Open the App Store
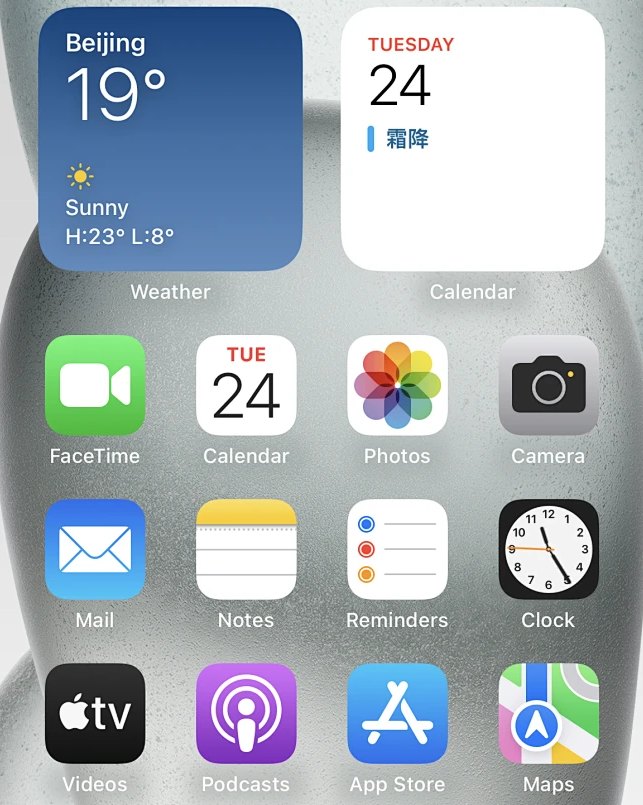Viewport: 643px width, 805px height. click(x=397, y=714)
